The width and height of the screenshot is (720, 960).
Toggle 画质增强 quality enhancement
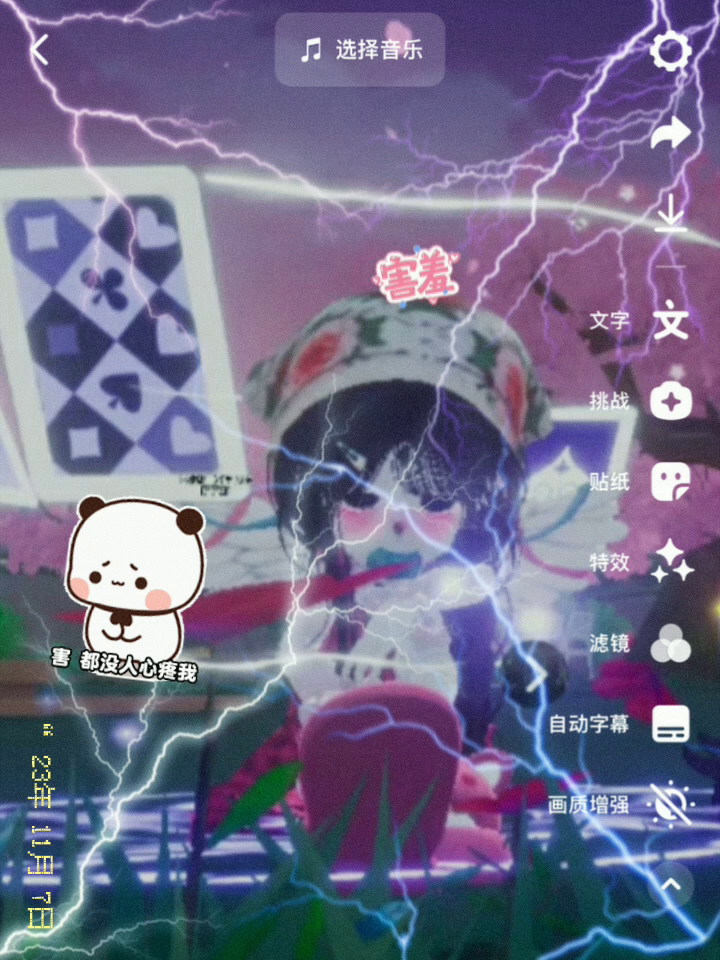[670, 804]
